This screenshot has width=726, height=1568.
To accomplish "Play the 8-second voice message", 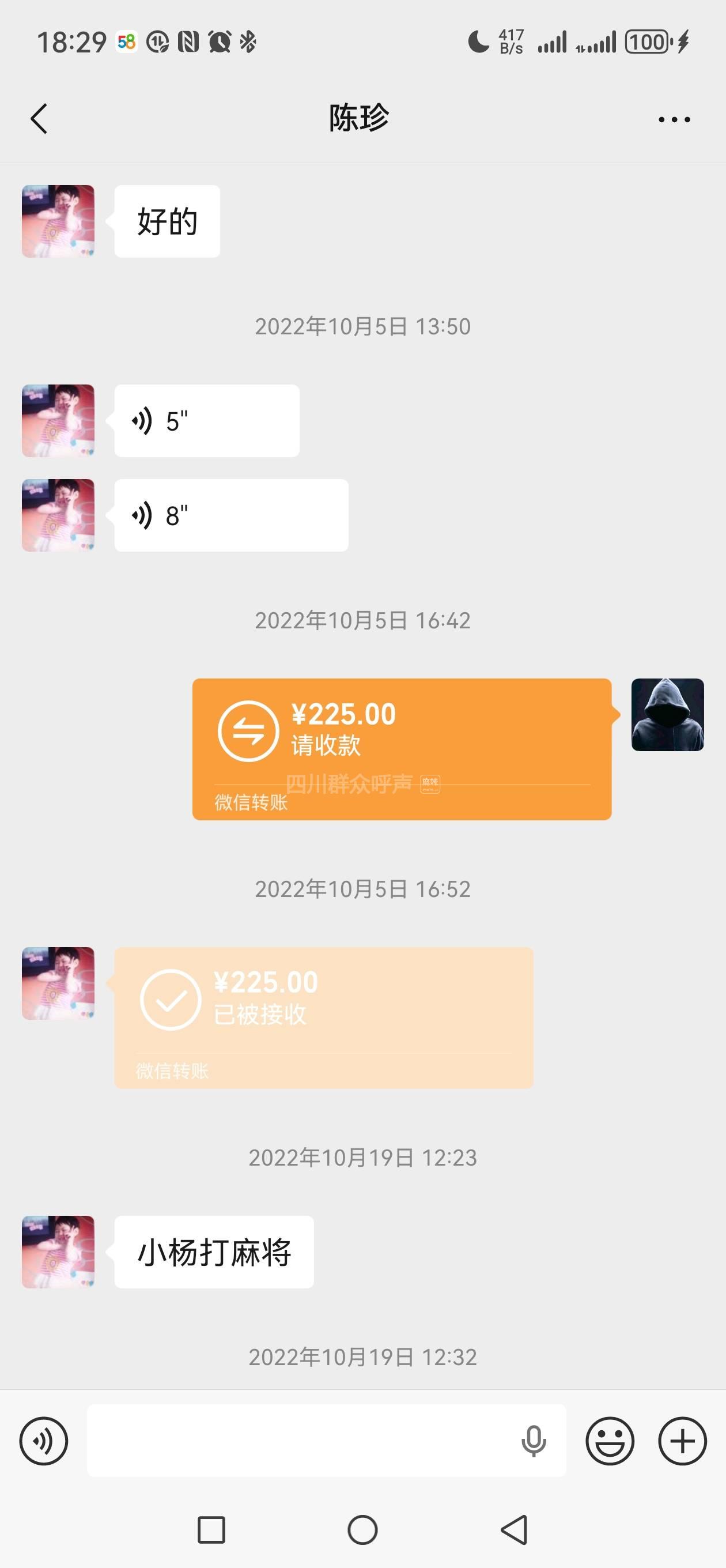I will 230,515.
